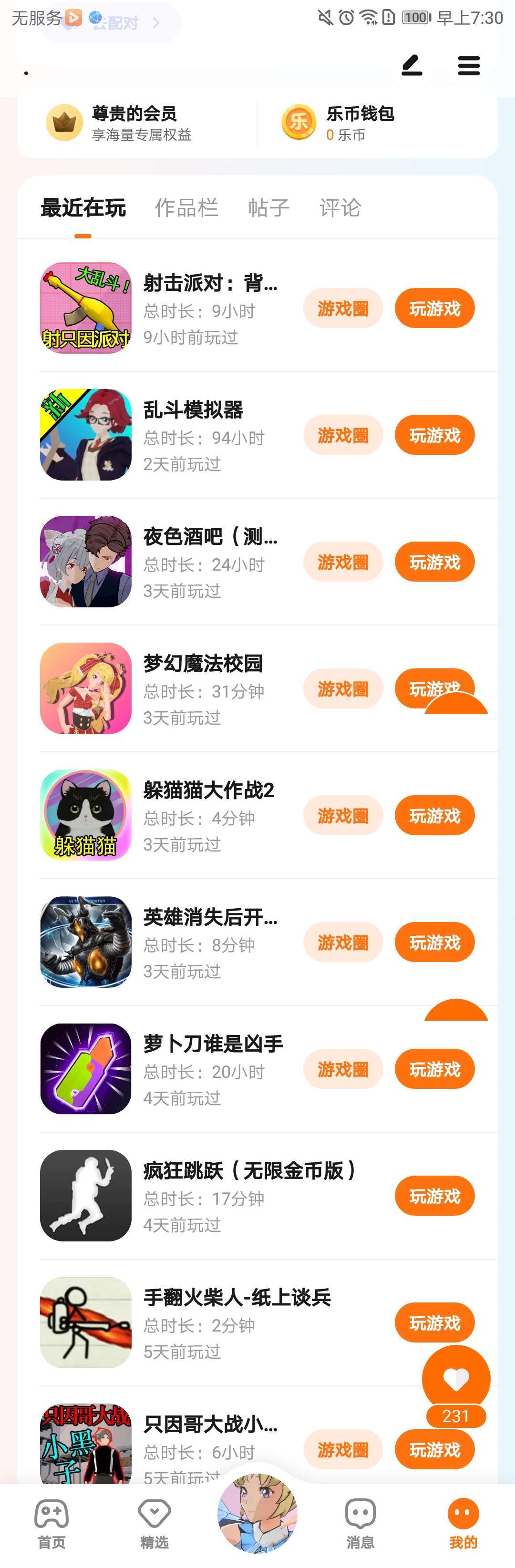The height and width of the screenshot is (1568, 515).
Task: Play 躲猫猫大作战2 now
Action: pyautogui.click(x=434, y=816)
